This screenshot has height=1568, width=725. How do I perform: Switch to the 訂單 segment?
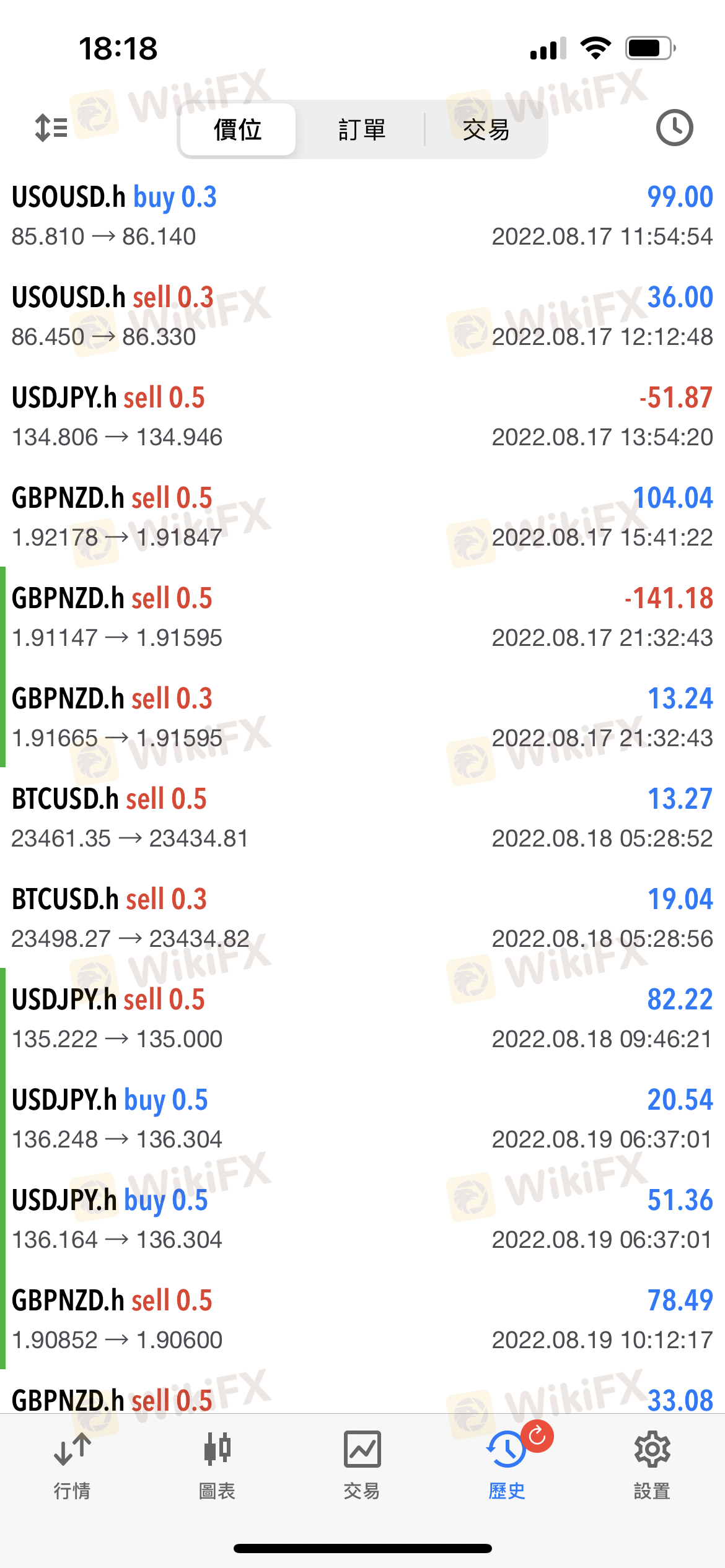click(x=362, y=130)
